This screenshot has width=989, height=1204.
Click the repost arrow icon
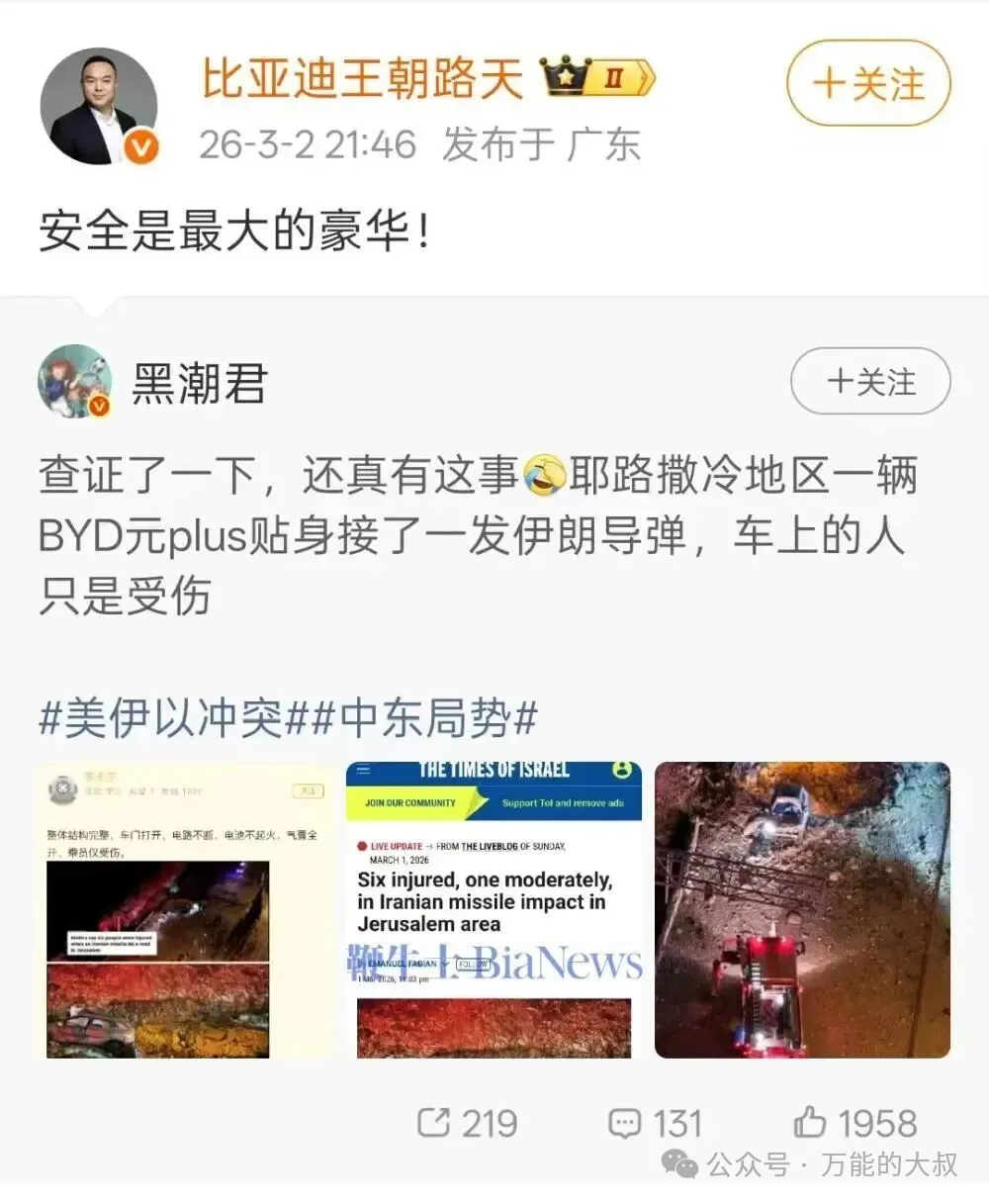pyautogui.click(x=431, y=1123)
